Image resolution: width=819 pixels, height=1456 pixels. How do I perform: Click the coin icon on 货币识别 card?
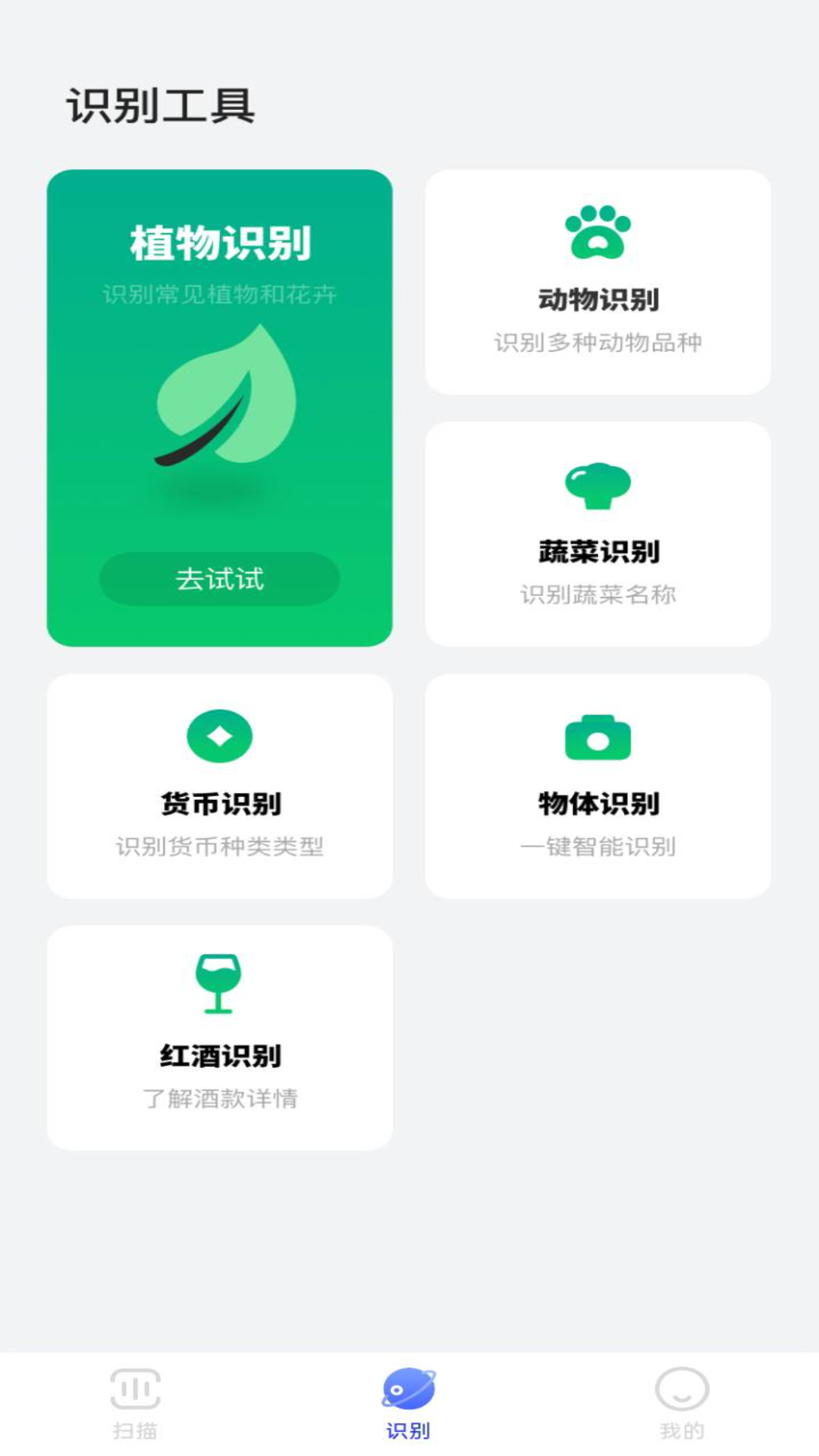[218, 734]
